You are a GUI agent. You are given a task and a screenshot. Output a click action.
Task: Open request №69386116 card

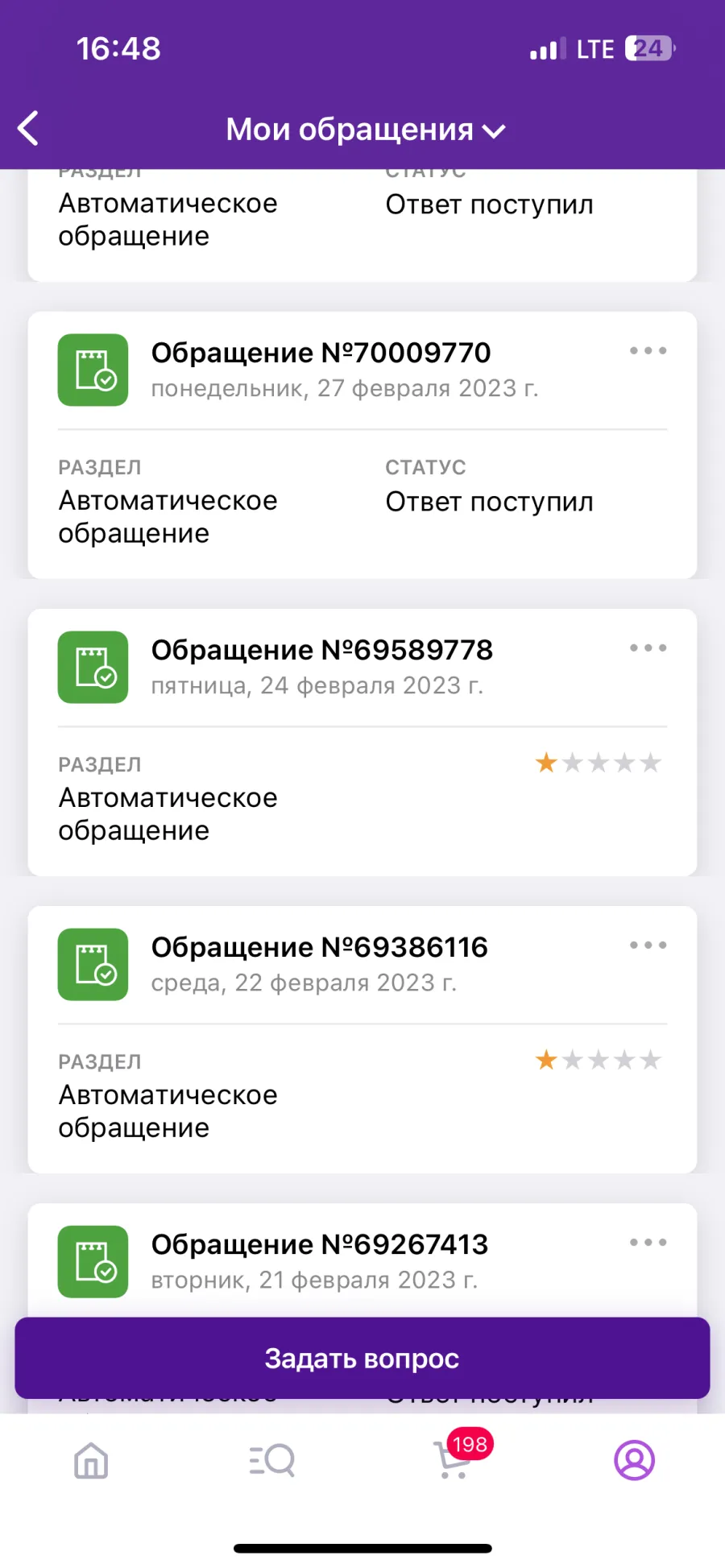click(362, 1039)
